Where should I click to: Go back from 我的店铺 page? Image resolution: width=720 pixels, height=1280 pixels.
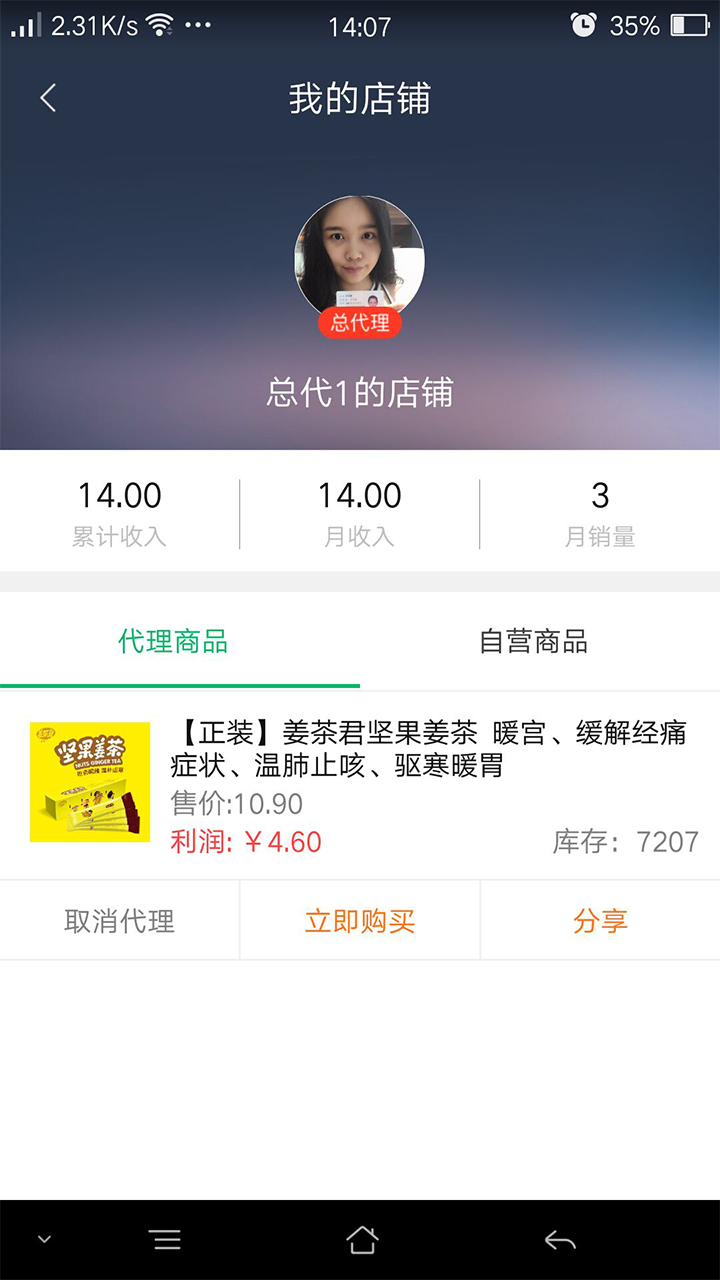point(47,98)
